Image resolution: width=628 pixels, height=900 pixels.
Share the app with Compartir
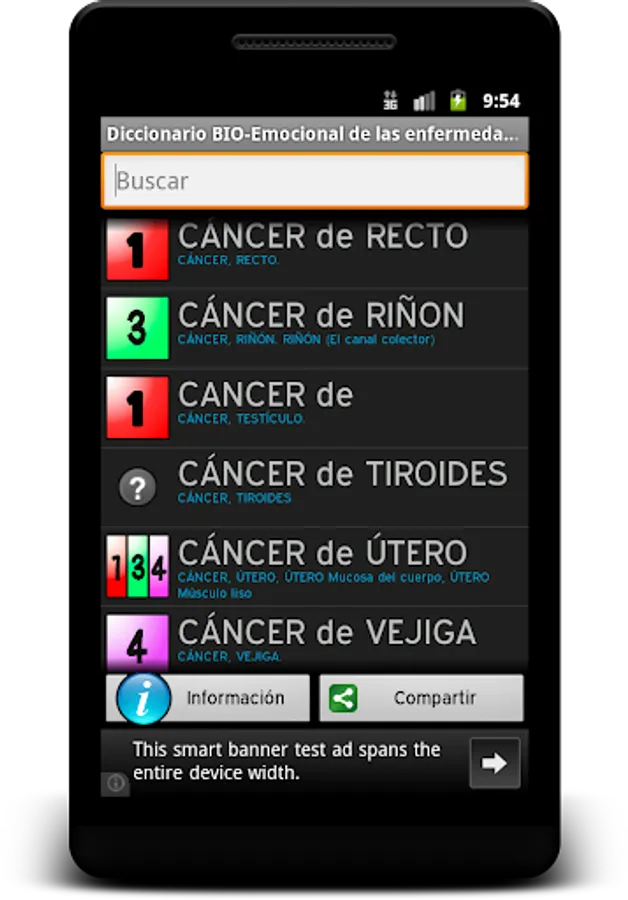(x=421, y=698)
